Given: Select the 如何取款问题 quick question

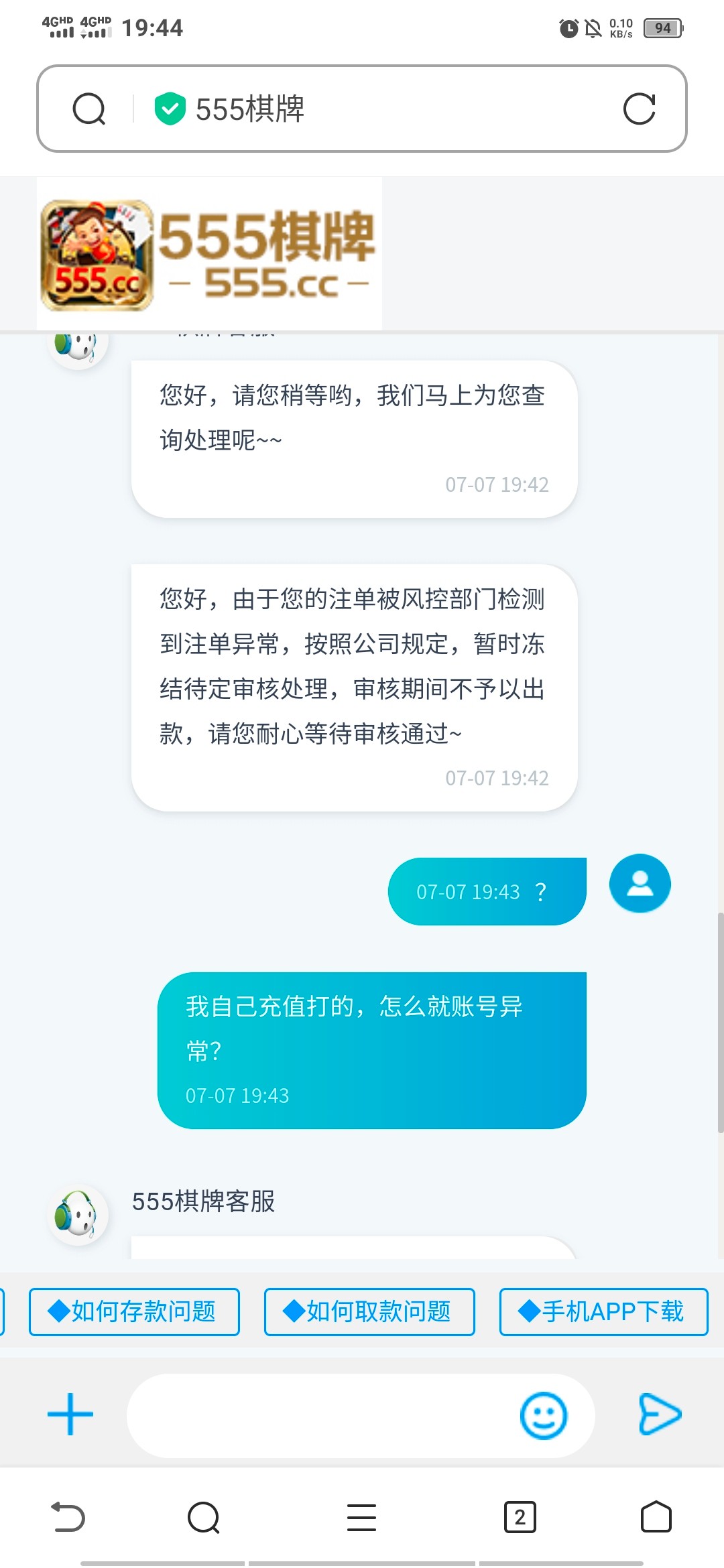Looking at the screenshot, I should coord(369,1311).
